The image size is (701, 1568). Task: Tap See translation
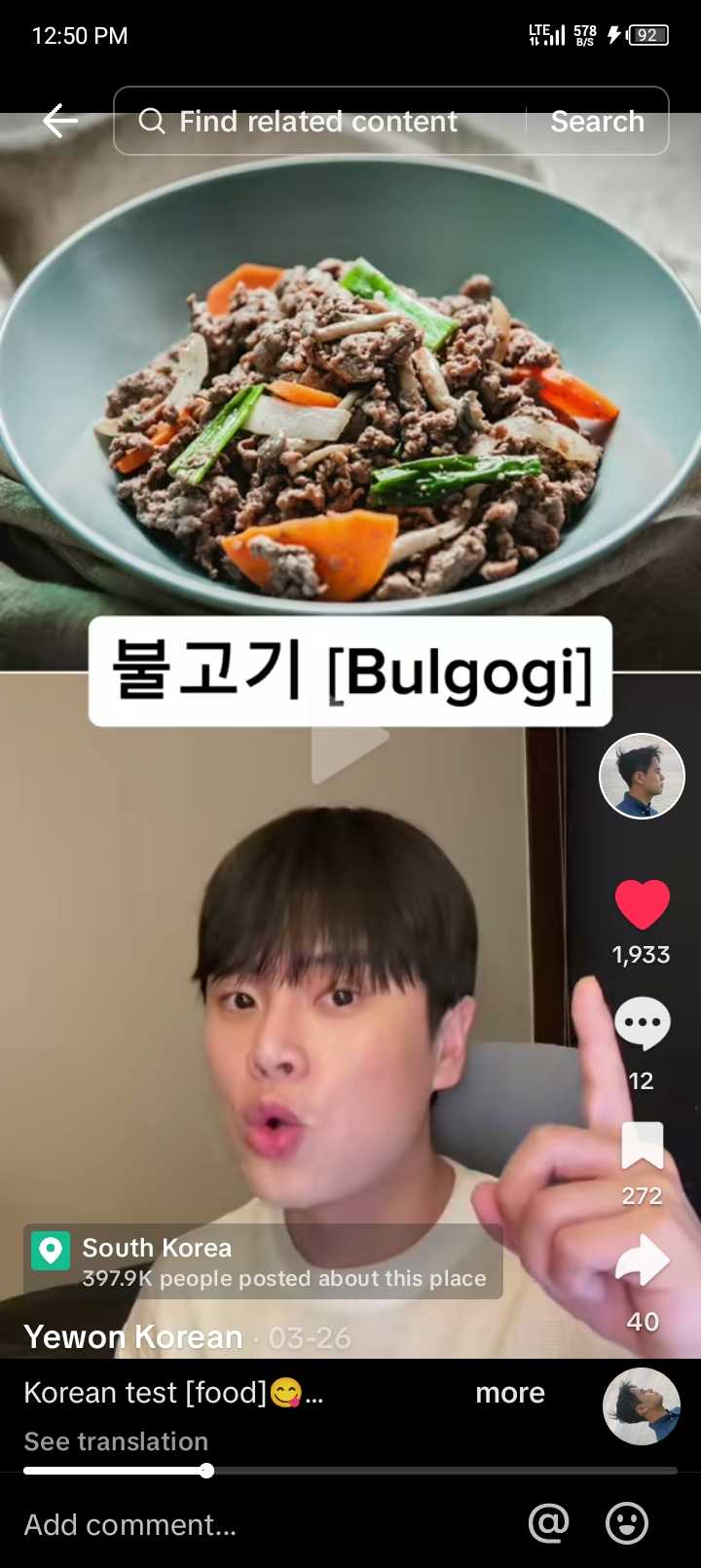click(x=116, y=1441)
